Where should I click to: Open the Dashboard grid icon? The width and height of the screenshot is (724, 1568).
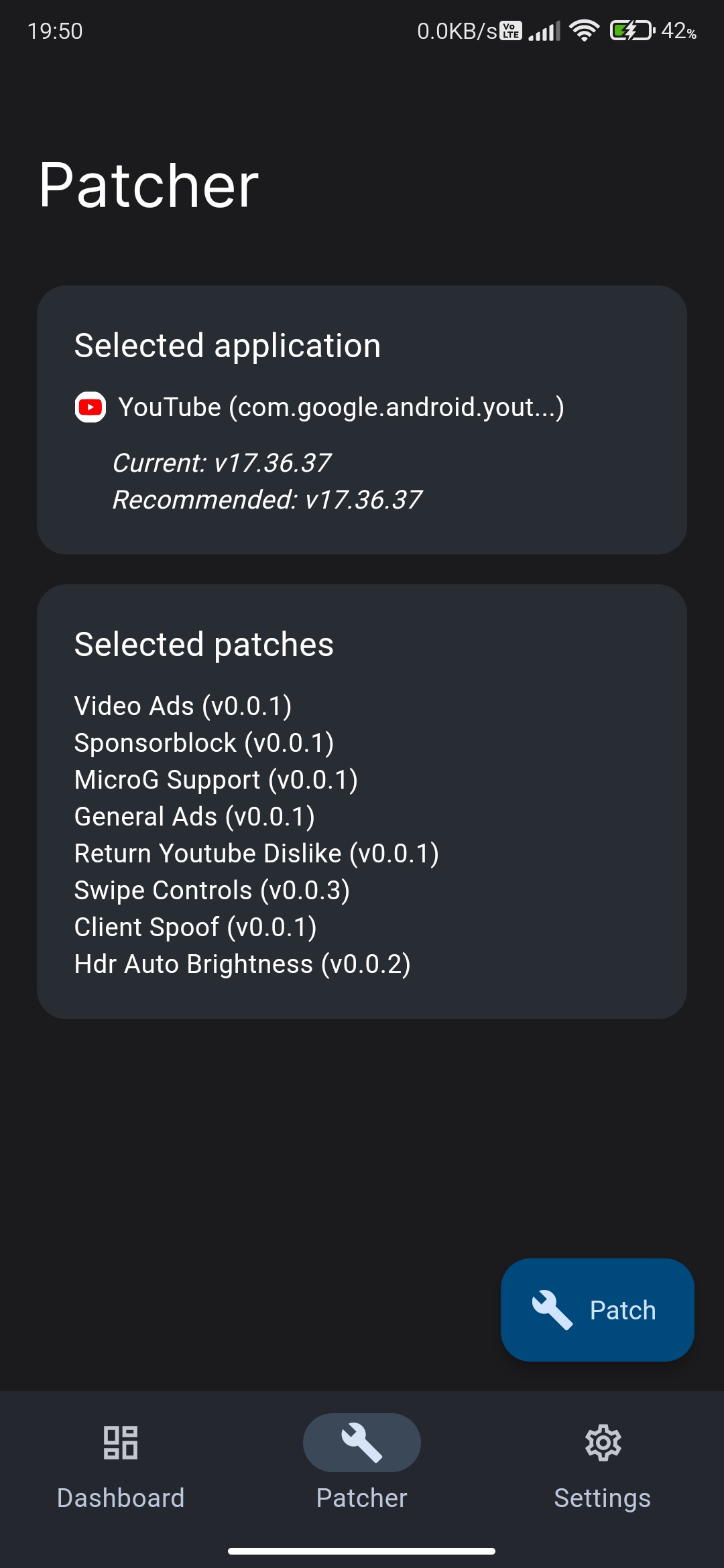(121, 1443)
